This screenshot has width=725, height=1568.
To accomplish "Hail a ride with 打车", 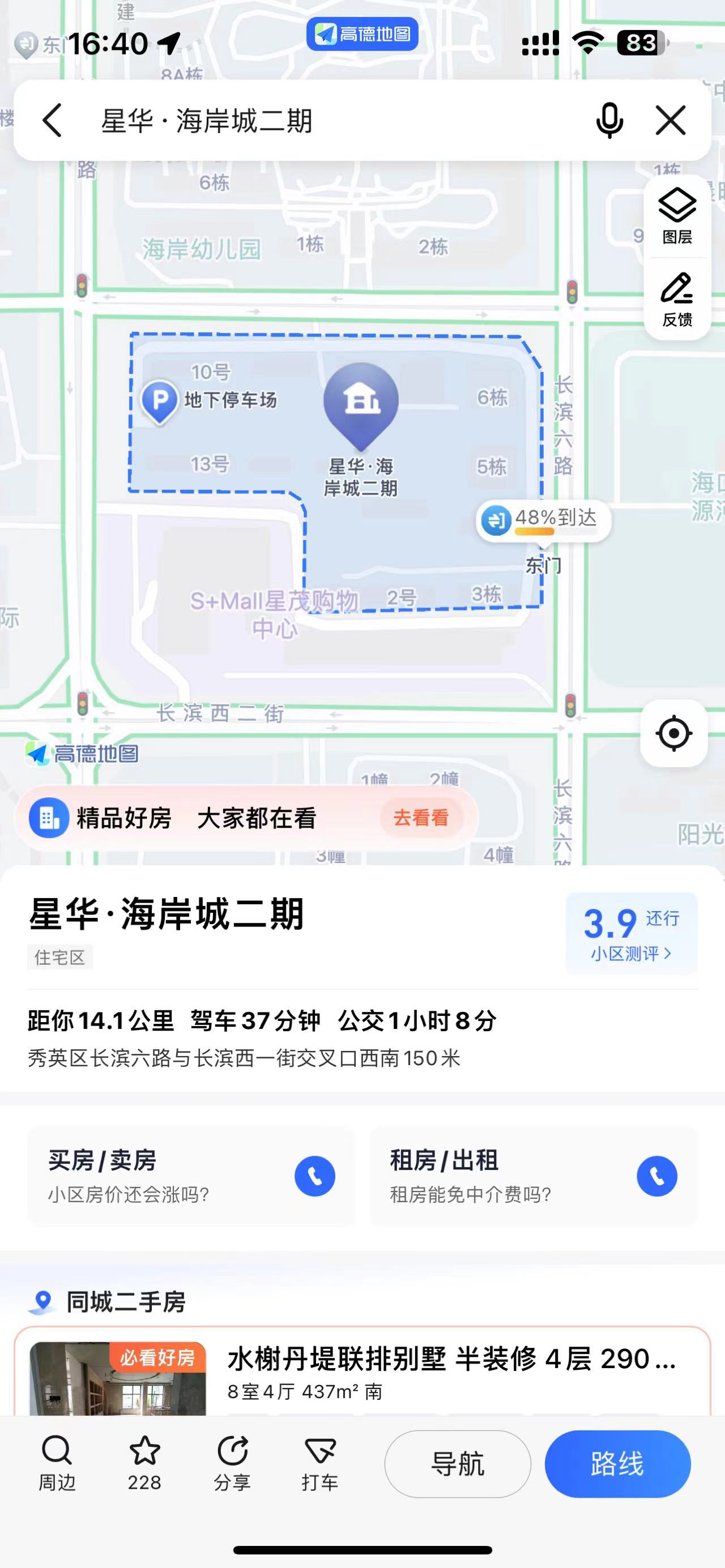I will (x=319, y=1463).
